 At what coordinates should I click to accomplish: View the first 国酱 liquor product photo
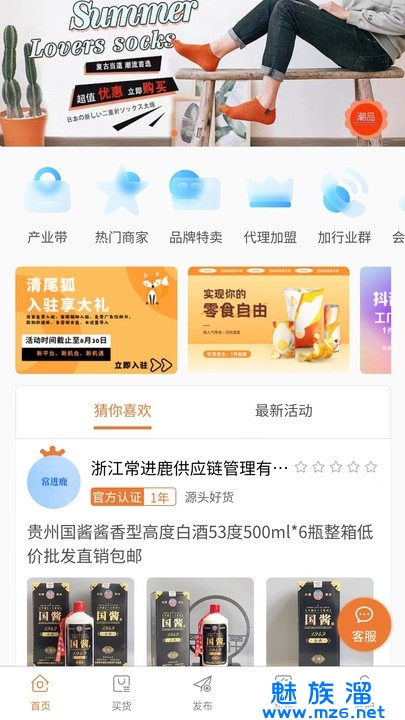point(80,622)
